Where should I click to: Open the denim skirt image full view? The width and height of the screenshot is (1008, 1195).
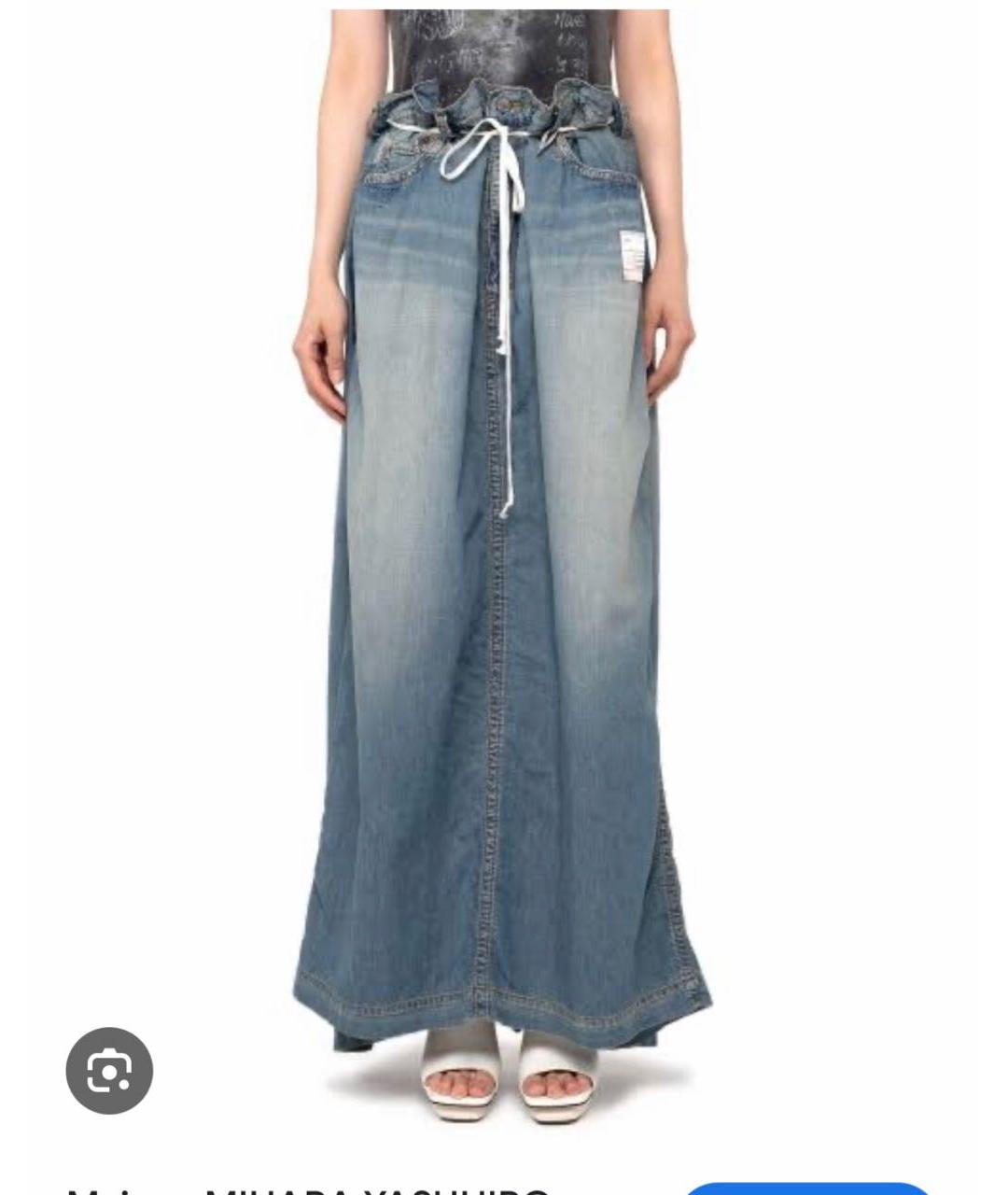[x=502, y=560]
